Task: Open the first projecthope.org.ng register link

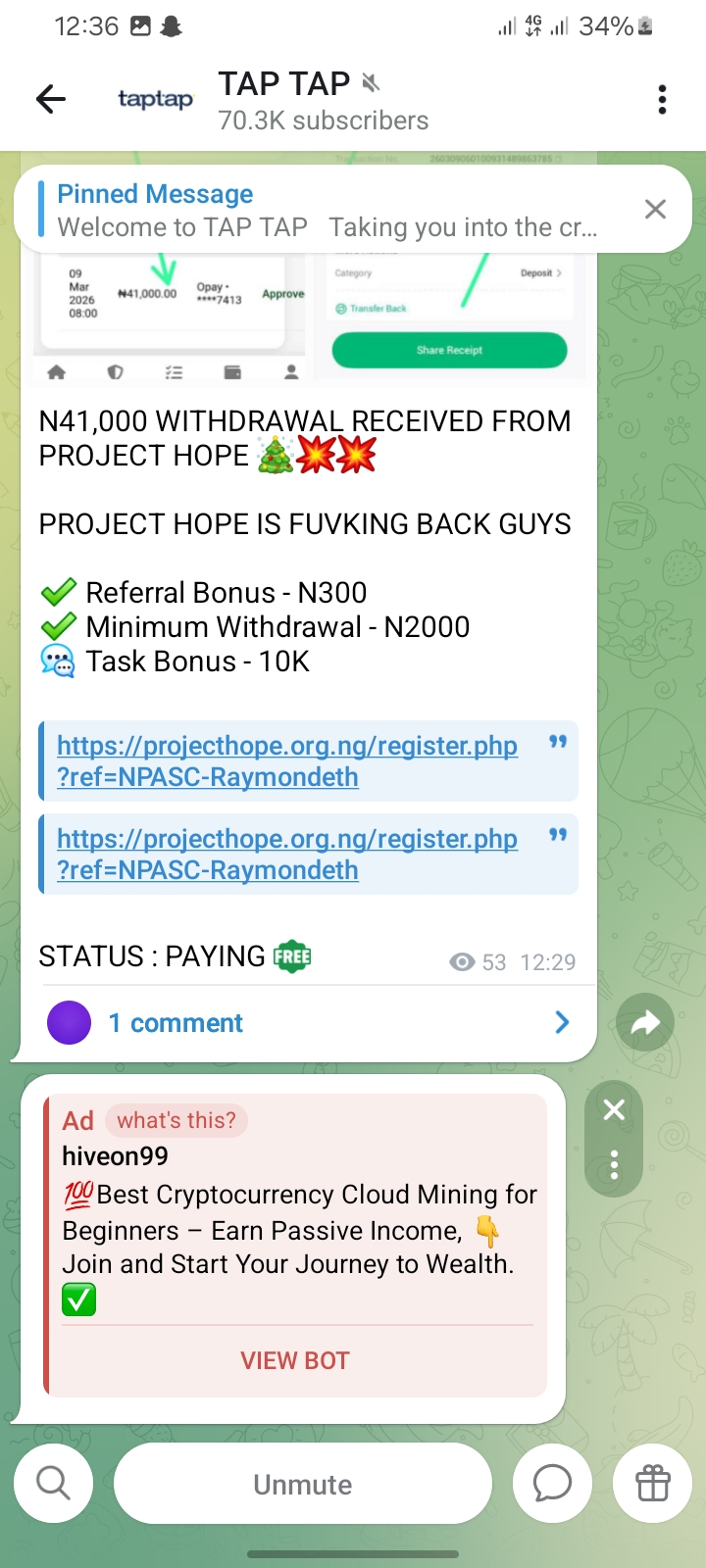Action: pos(286,760)
